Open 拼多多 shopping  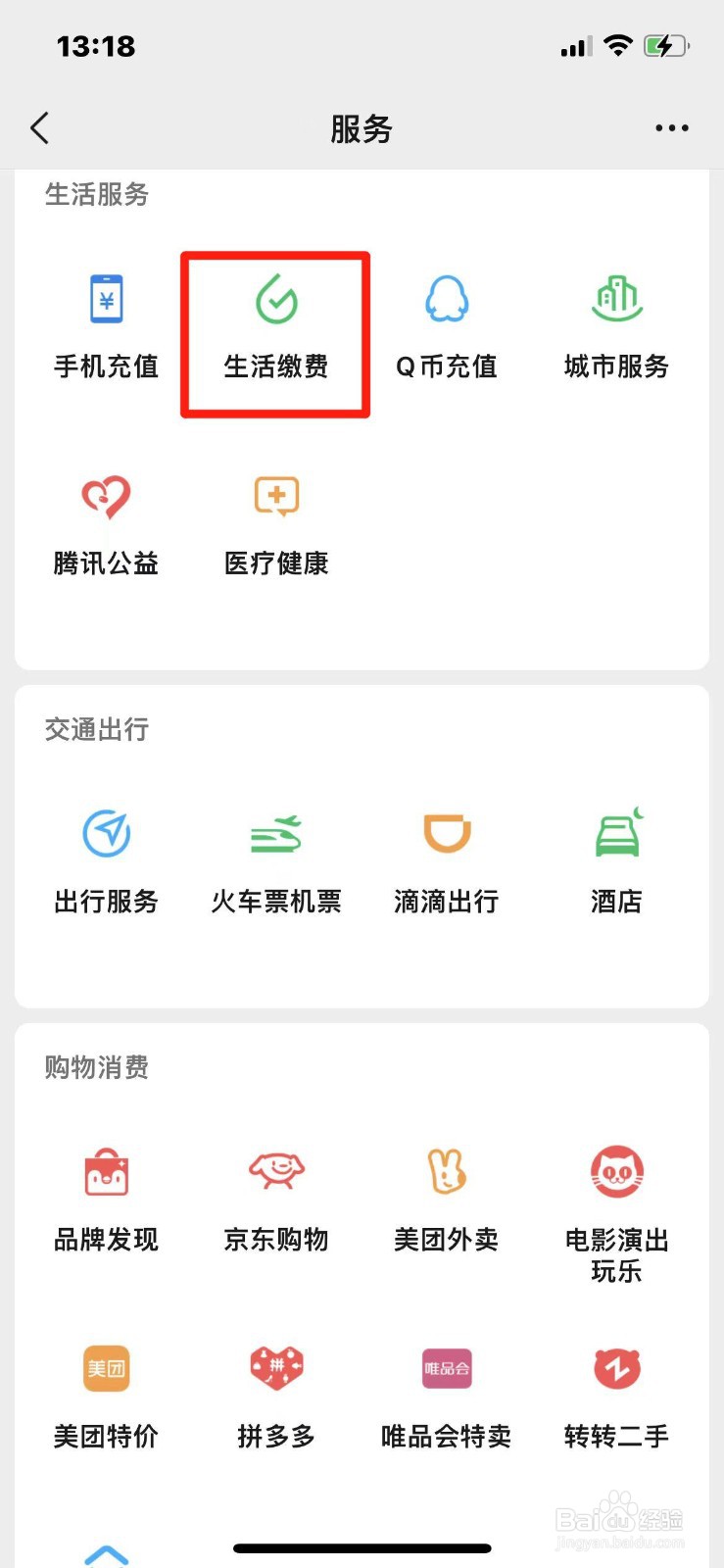tap(276, 1396)
